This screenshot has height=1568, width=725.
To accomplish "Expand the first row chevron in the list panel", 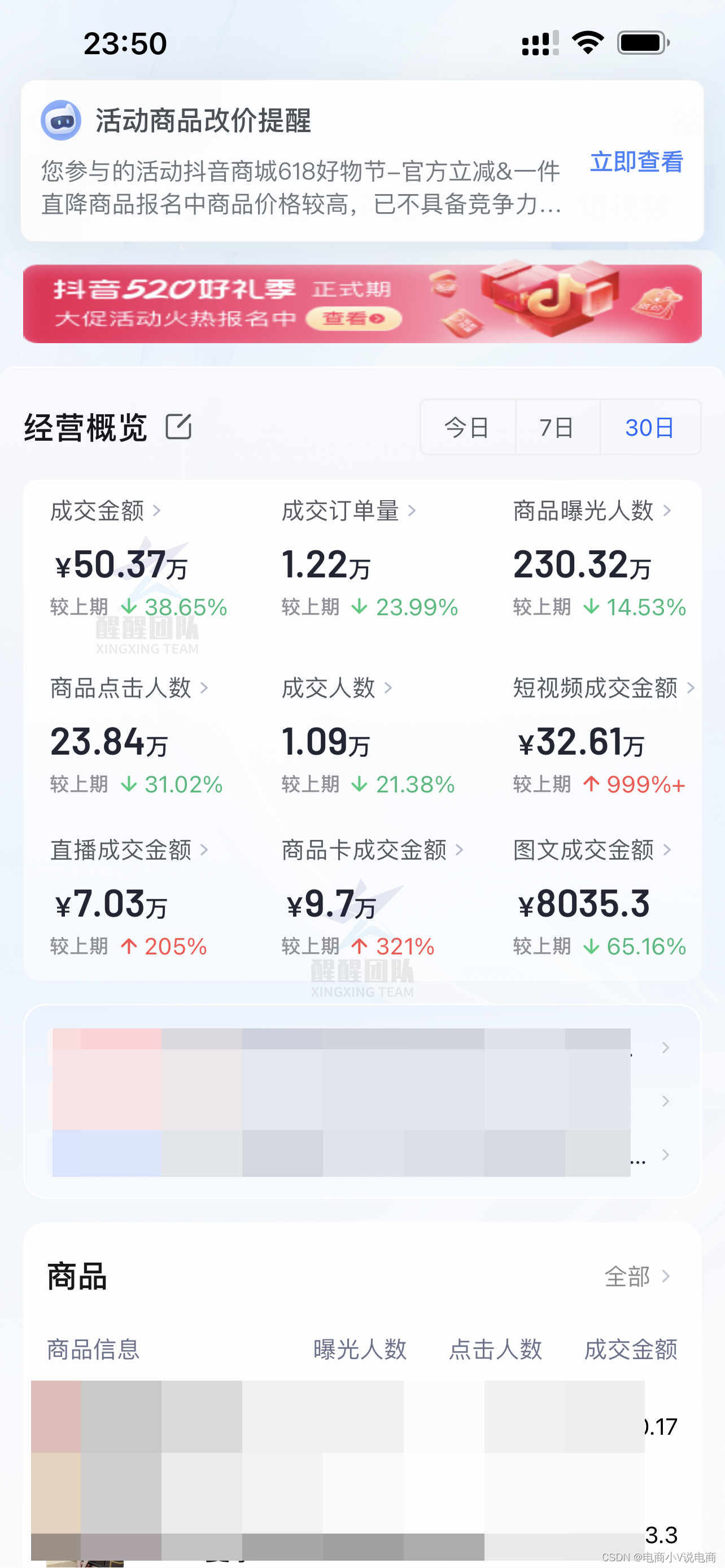I will [x=665, y=1048].
